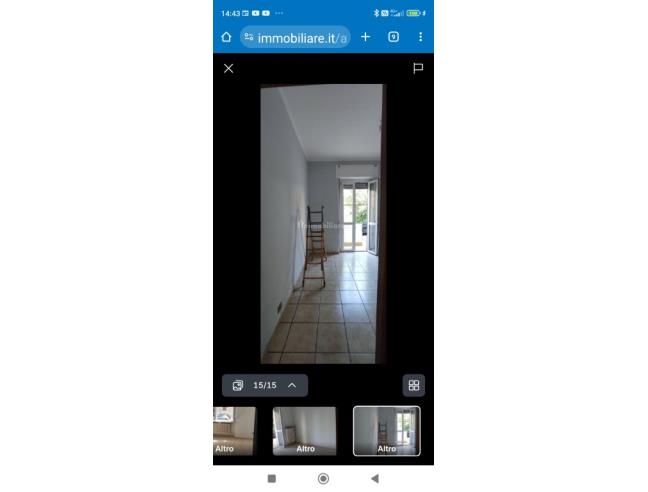This screenshot has width=648, height=492.
Task: Show the open tabs switcher
Action: 393,37
